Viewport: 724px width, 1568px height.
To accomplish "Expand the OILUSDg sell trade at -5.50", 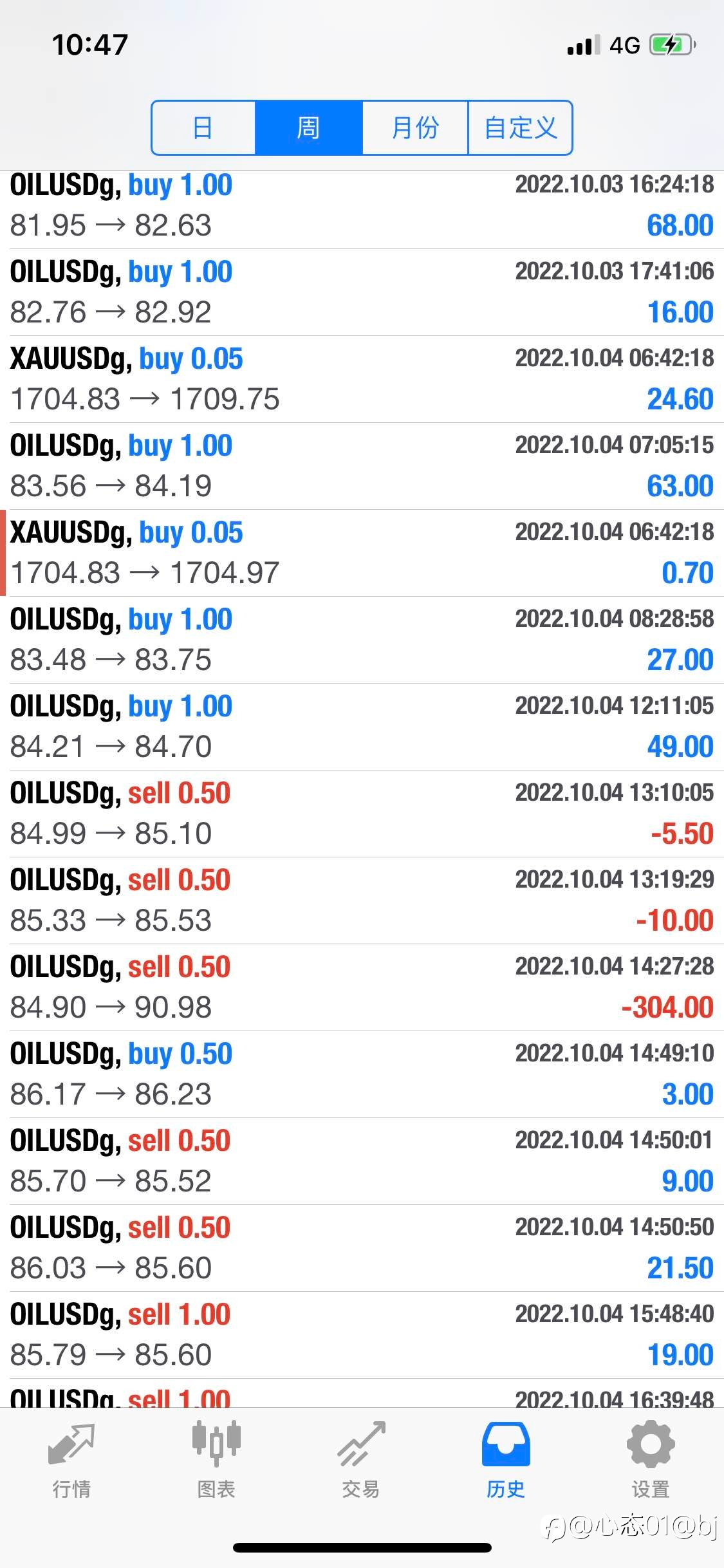I will click(362, 814).
